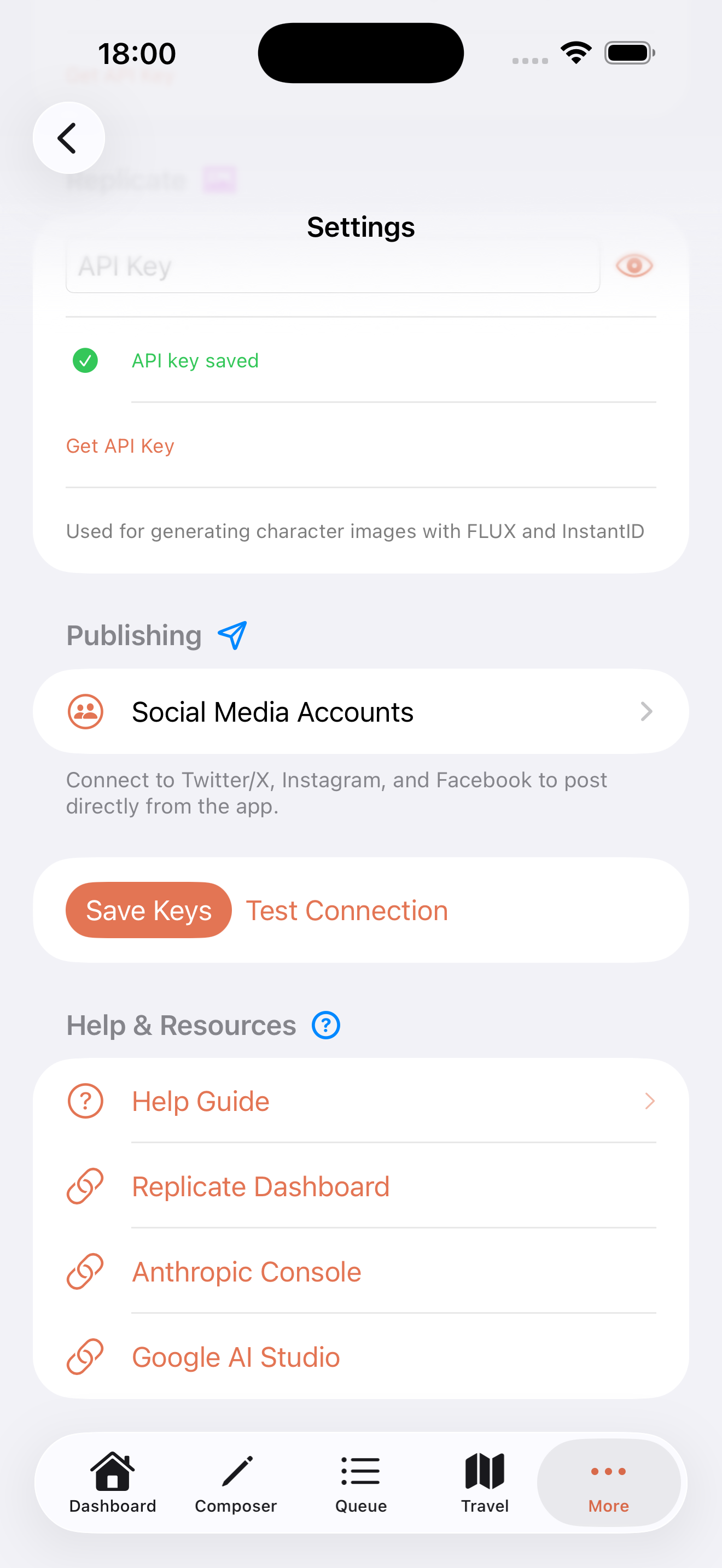The height and width of the screenshot is (1568, 722).
Task: Tap the Help & Resources question mark icon
Action: [x=325, y=1025]
